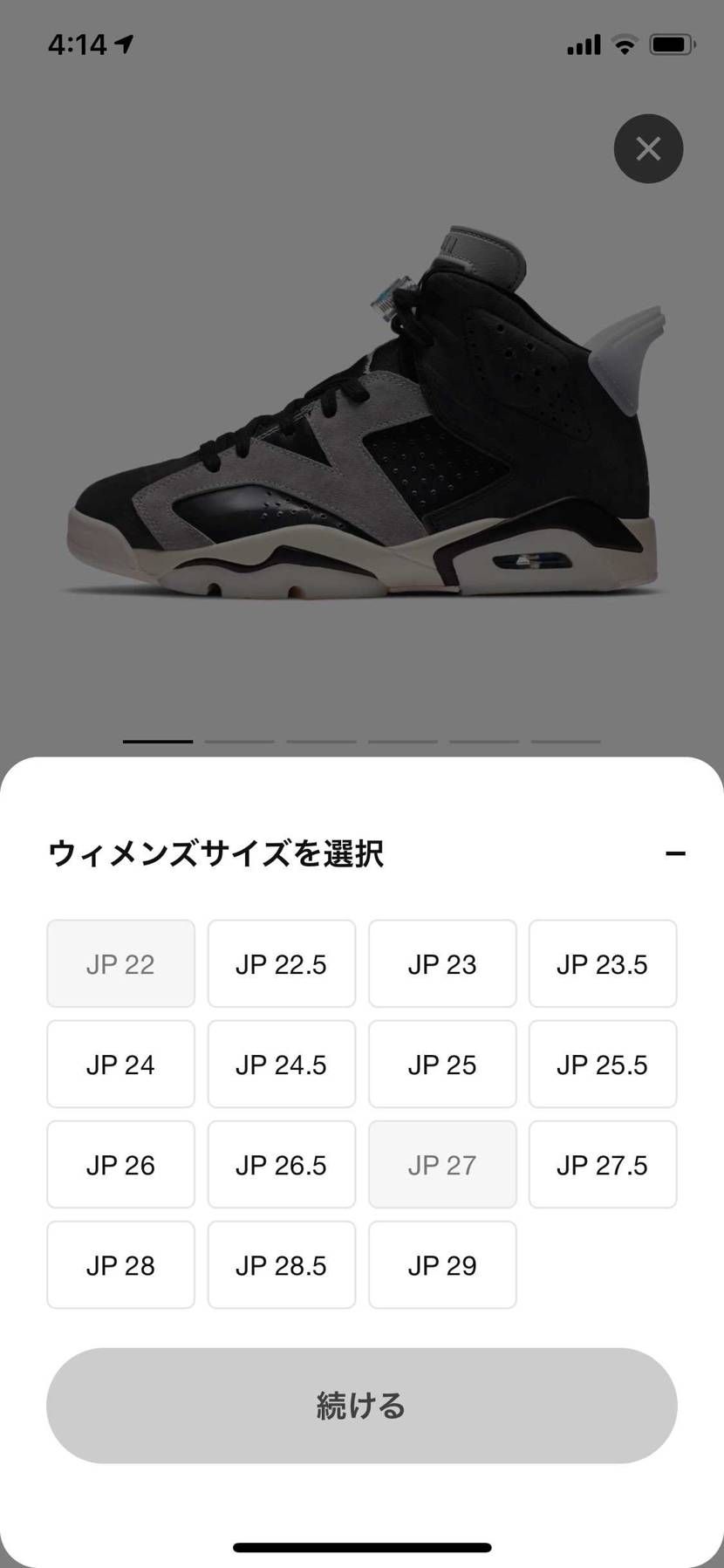Open the first image carousel dot
724x1568 pixels.
(x=158, y=741)
